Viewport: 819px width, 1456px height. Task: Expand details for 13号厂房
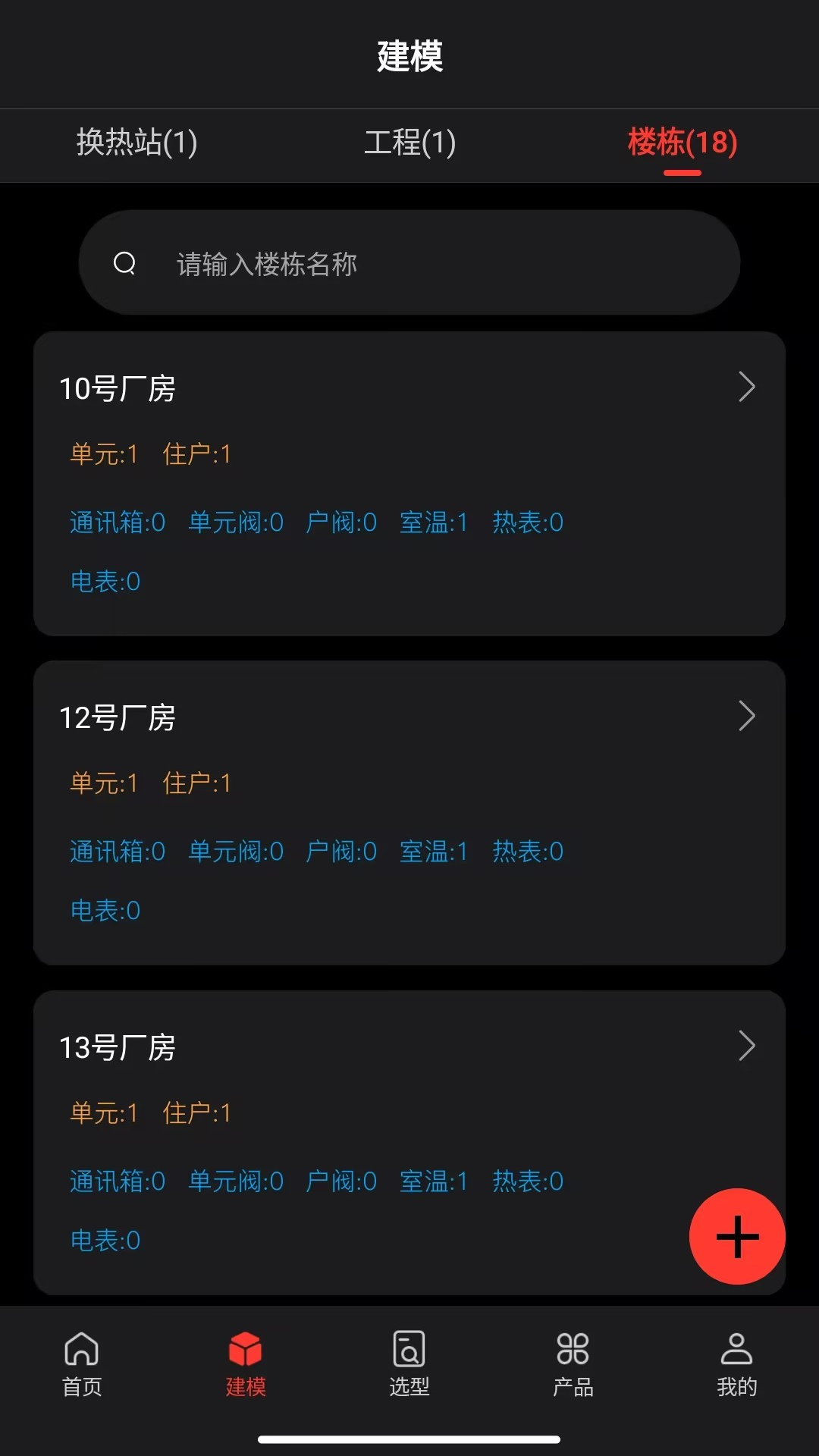pyautogui.click(x=746, y=1046)
